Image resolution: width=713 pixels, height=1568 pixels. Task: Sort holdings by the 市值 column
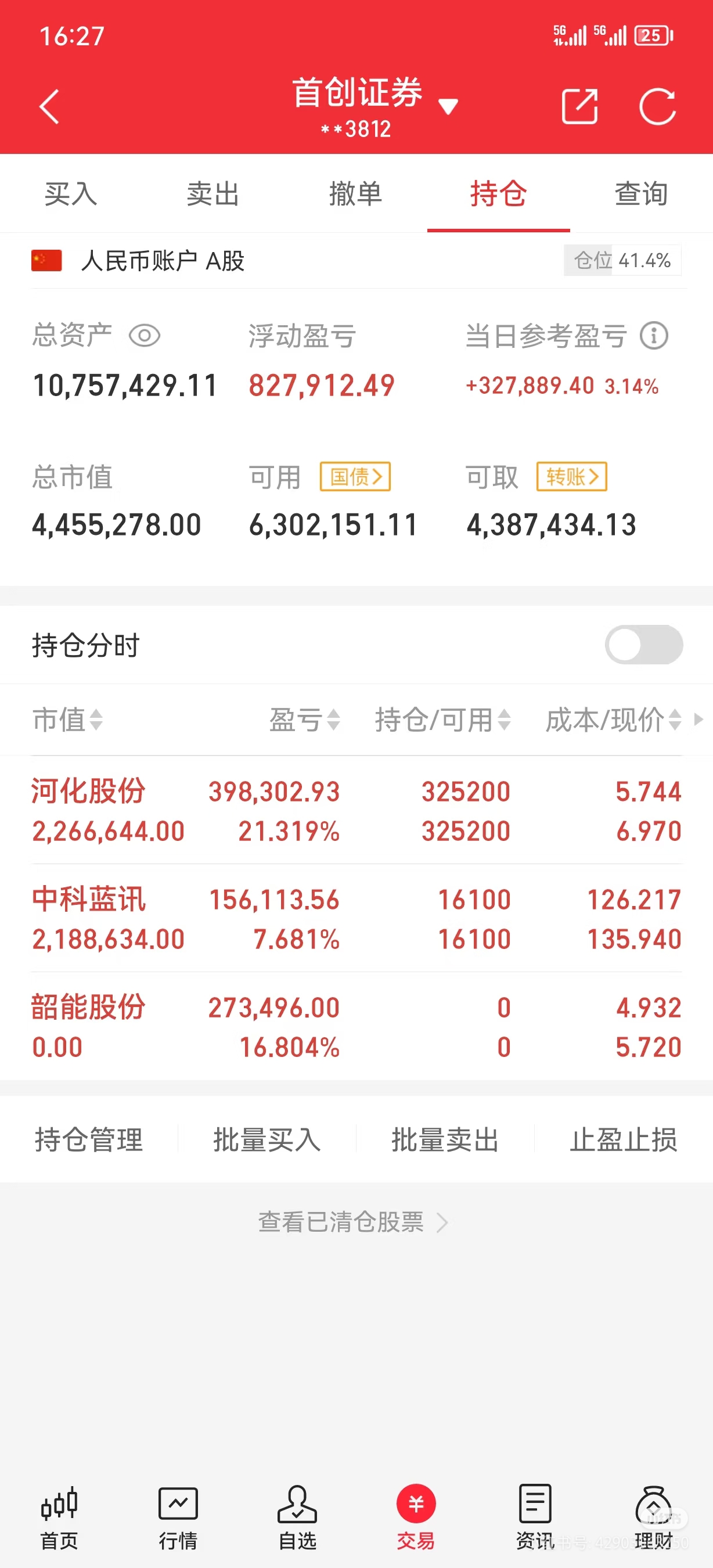point(67,721)
